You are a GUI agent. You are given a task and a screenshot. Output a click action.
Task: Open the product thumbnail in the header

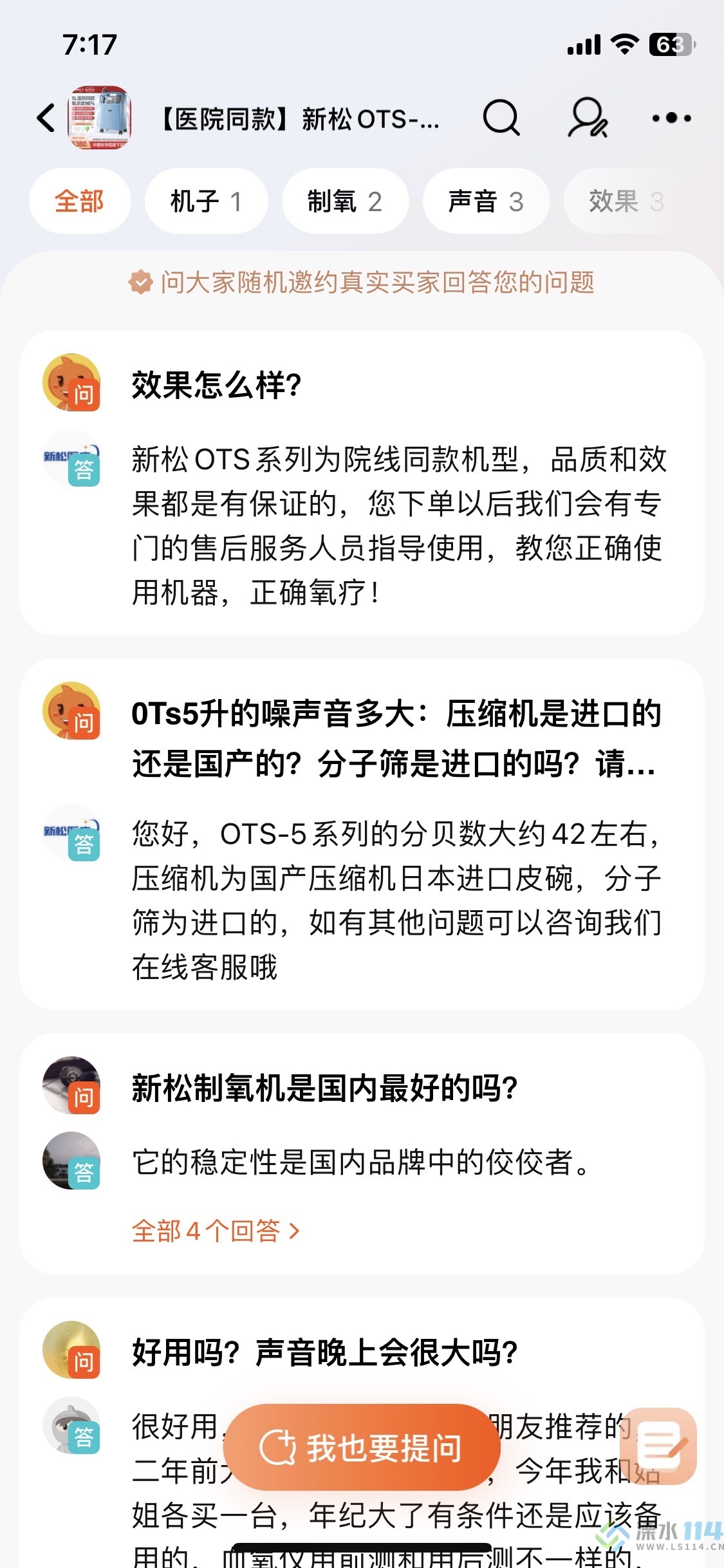tap(100, 118)
